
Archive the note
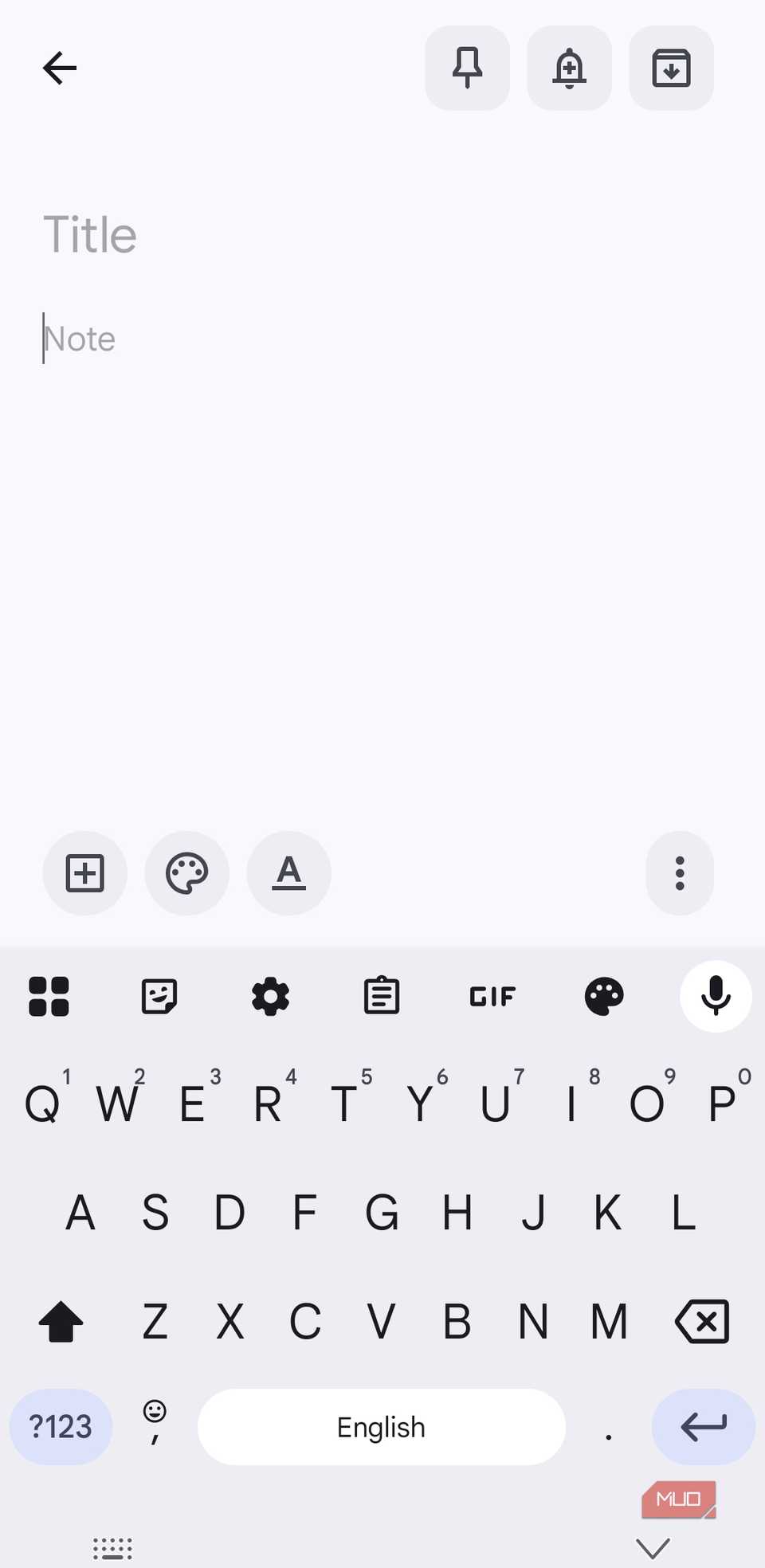671,68
